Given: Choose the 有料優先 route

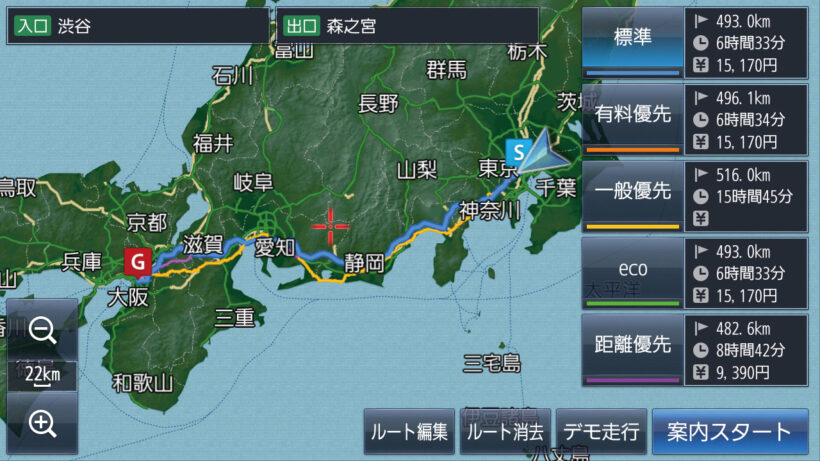Looking at the screenshot, I should click(632, 118).
